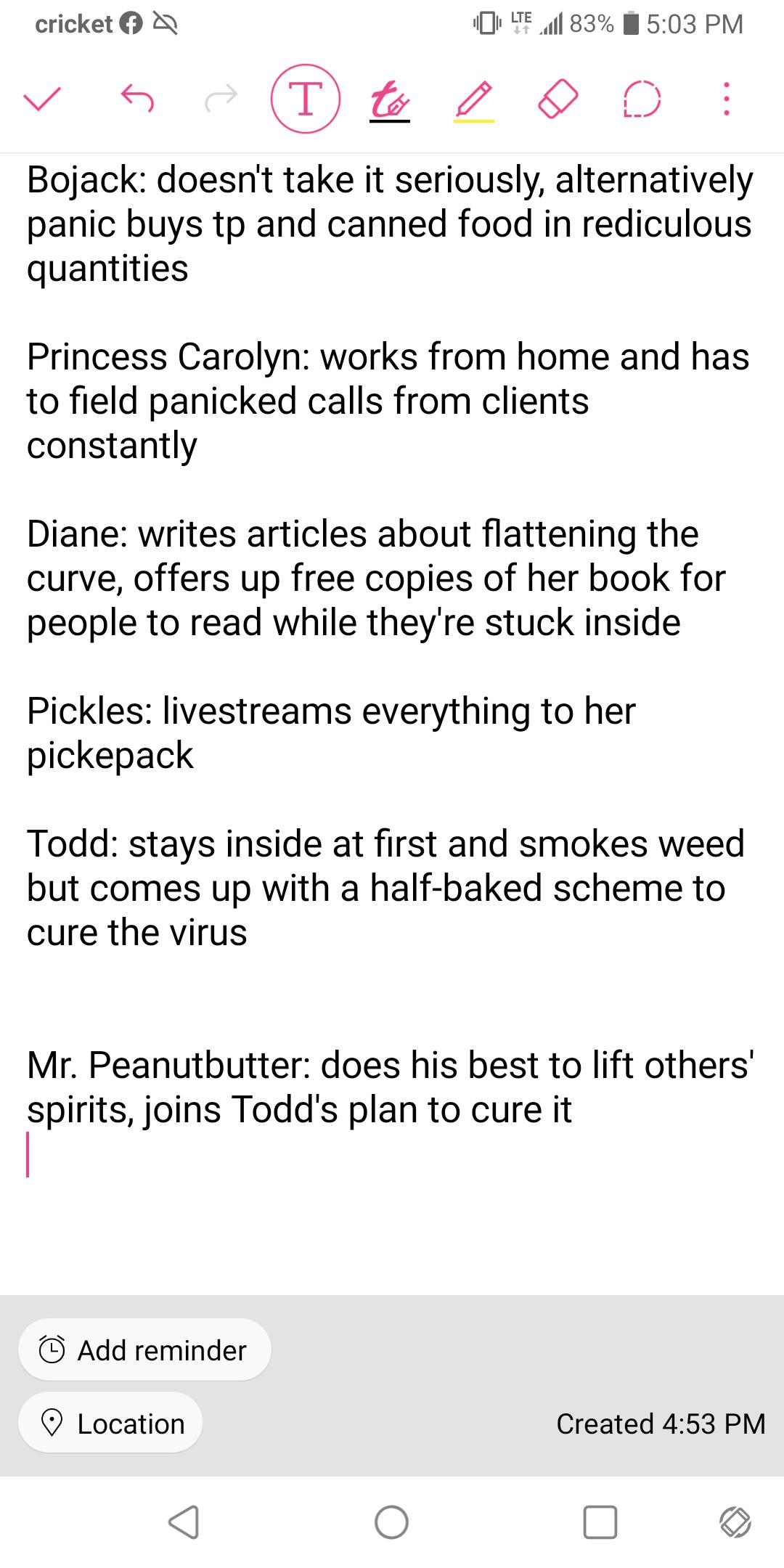Activate the eraser tool

click(x=558, y=99)
